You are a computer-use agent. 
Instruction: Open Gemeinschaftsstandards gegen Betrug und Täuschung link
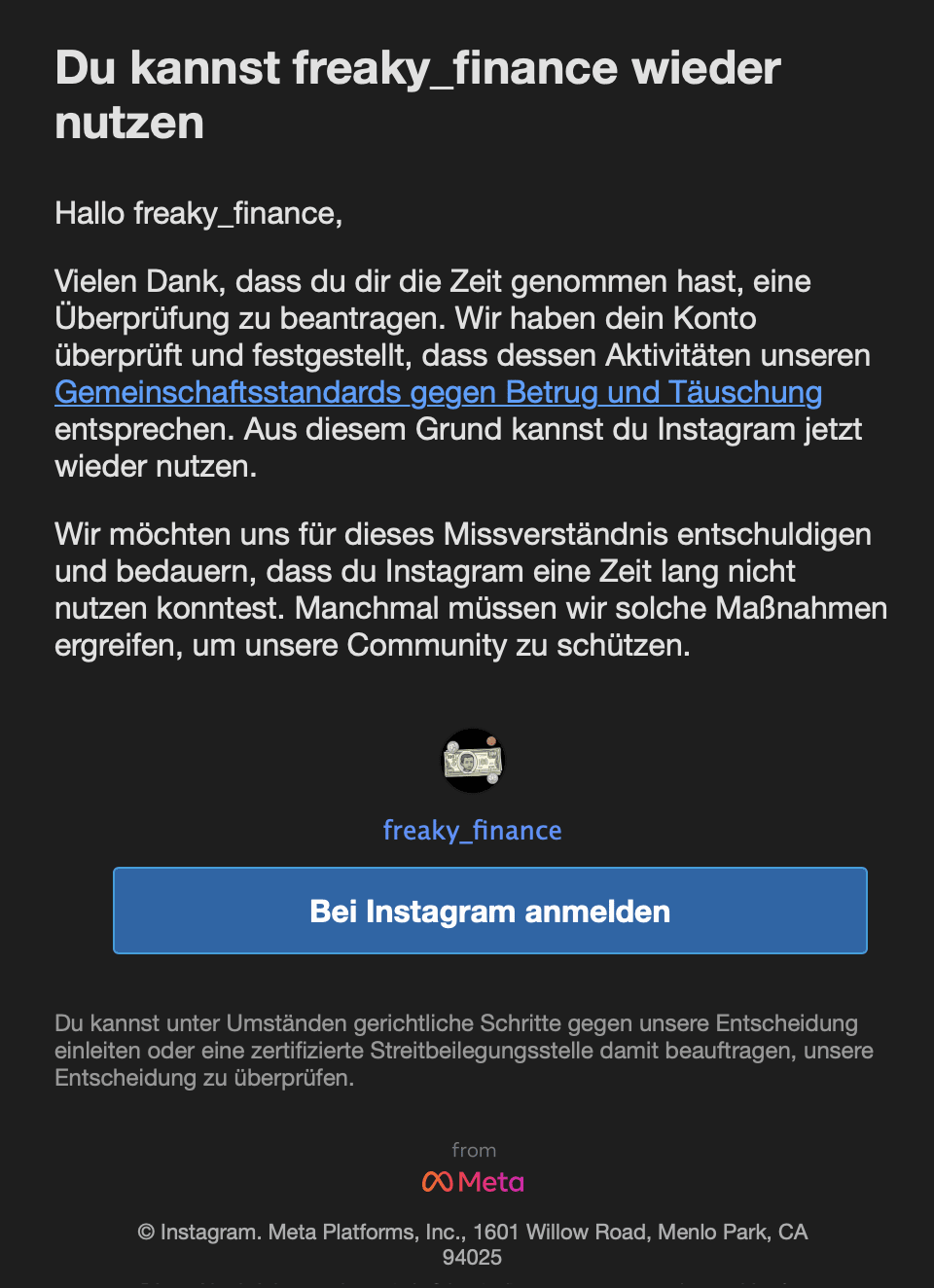point(438,392)
